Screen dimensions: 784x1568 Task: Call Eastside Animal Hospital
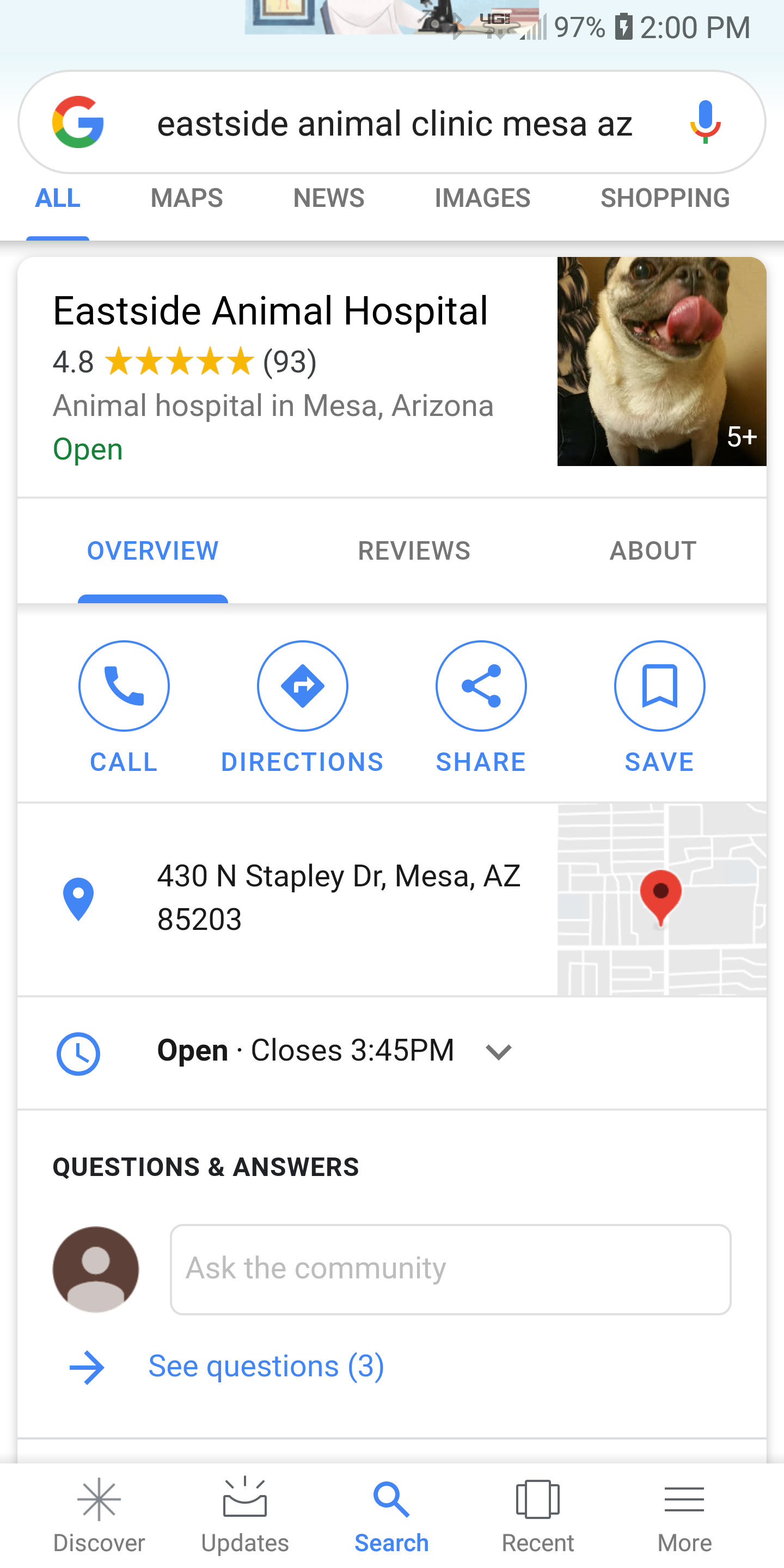[x=124, y=706]
